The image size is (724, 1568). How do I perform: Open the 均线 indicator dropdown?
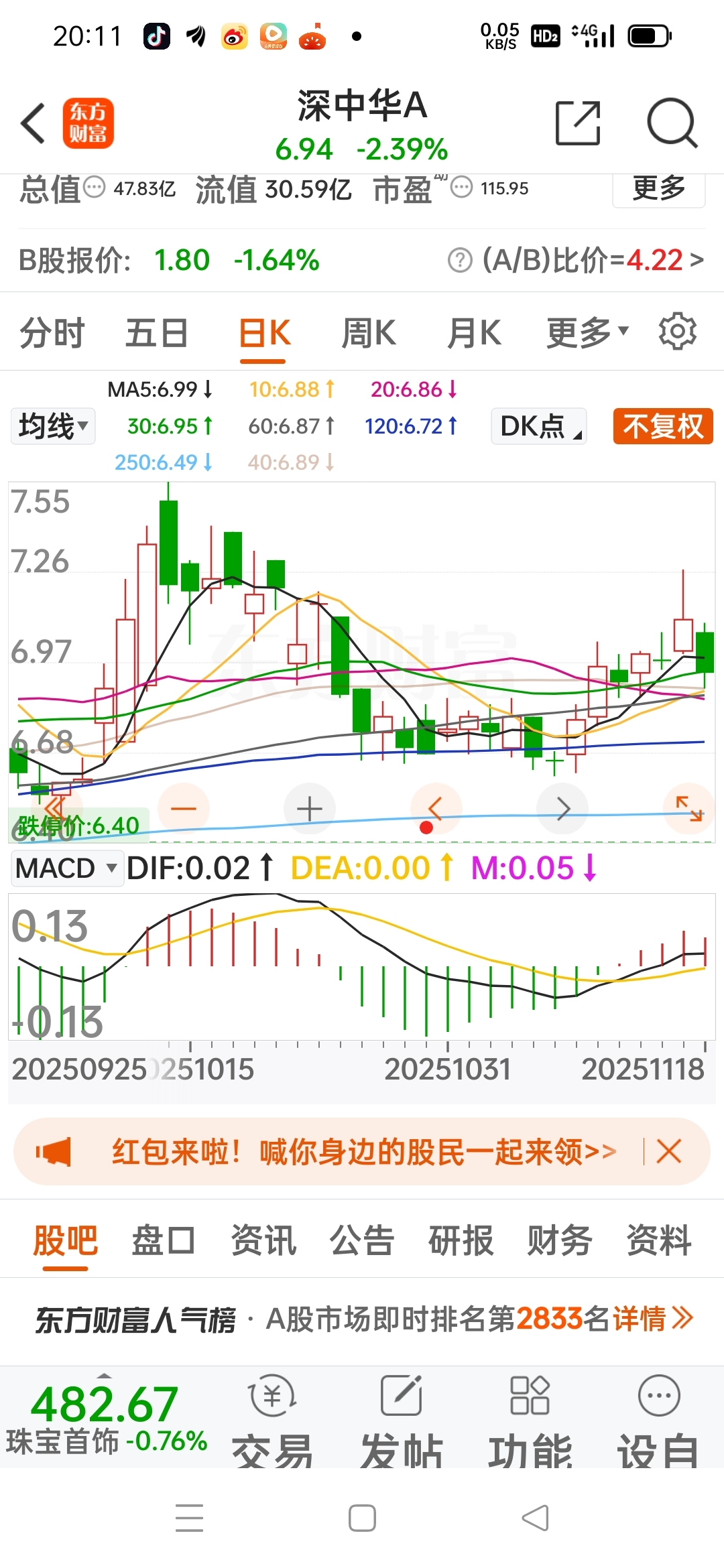(x=53, y=426)
